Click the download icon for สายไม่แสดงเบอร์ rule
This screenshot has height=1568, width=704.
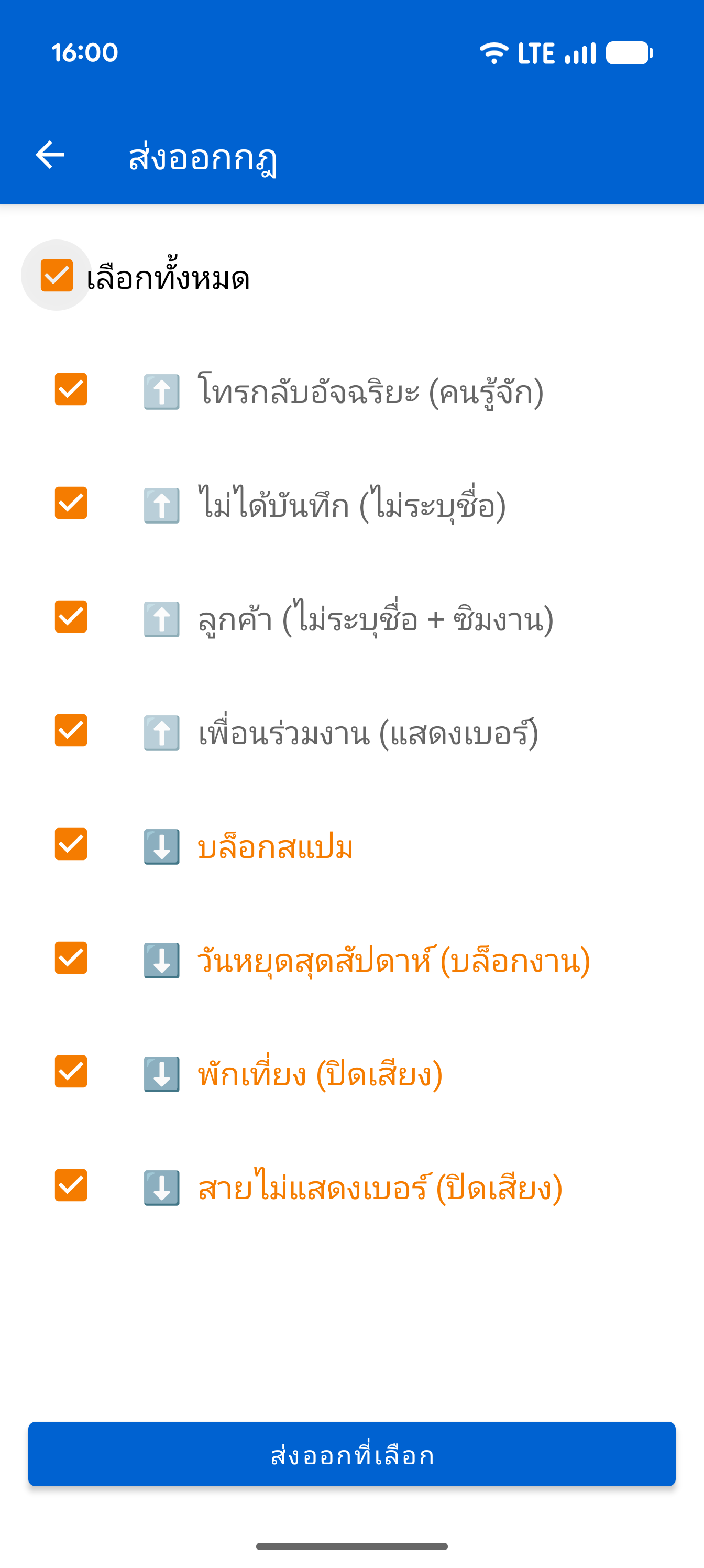[x=161, y=1186]
